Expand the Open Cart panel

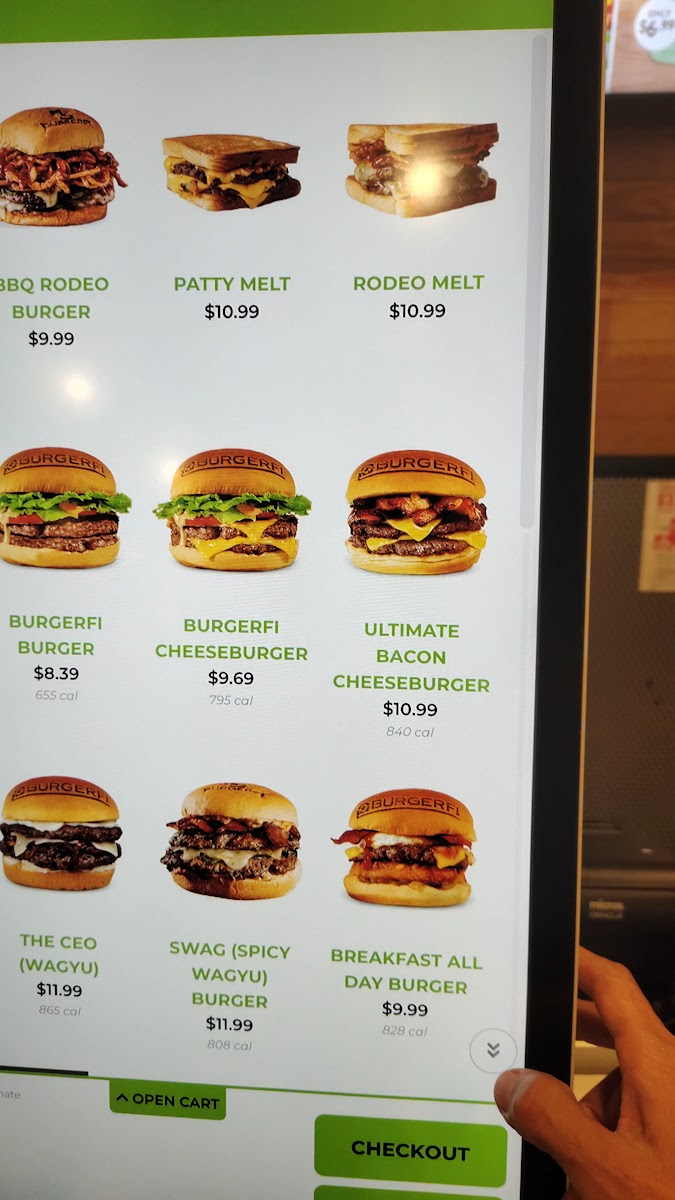tap(168, 1100)
